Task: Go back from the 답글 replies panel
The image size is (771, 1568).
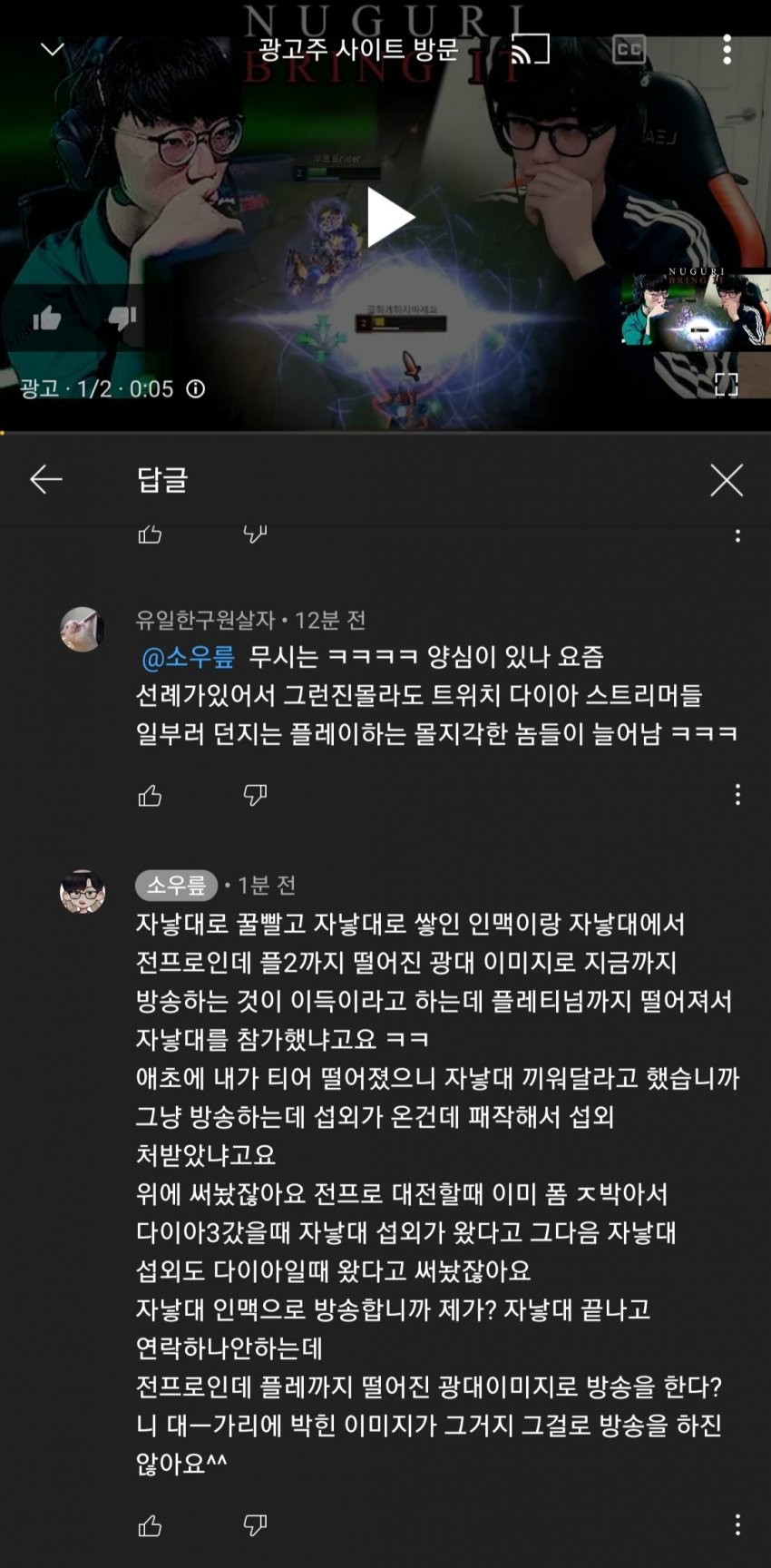Action: tap(46, 479)
